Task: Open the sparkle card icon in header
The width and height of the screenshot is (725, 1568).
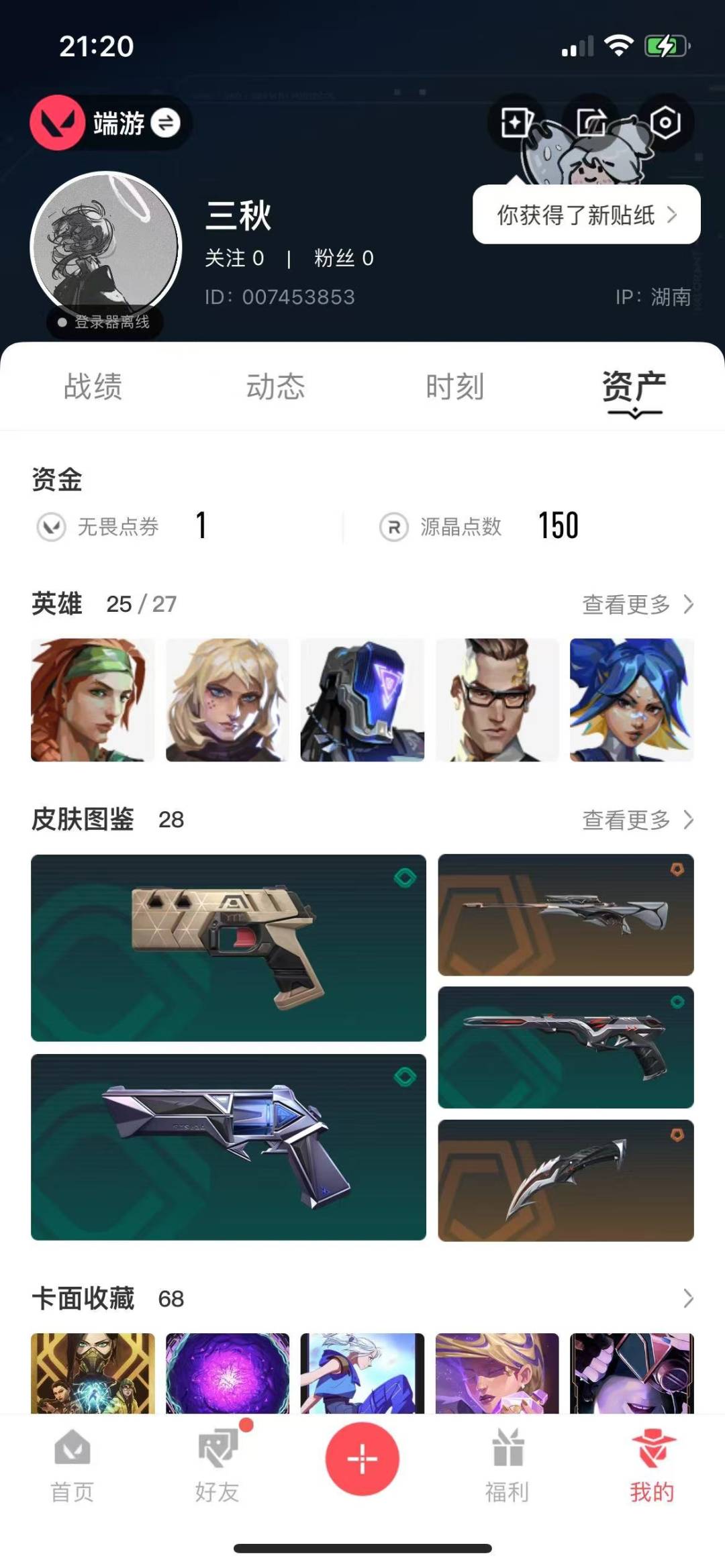Action: tap(515, 123)
